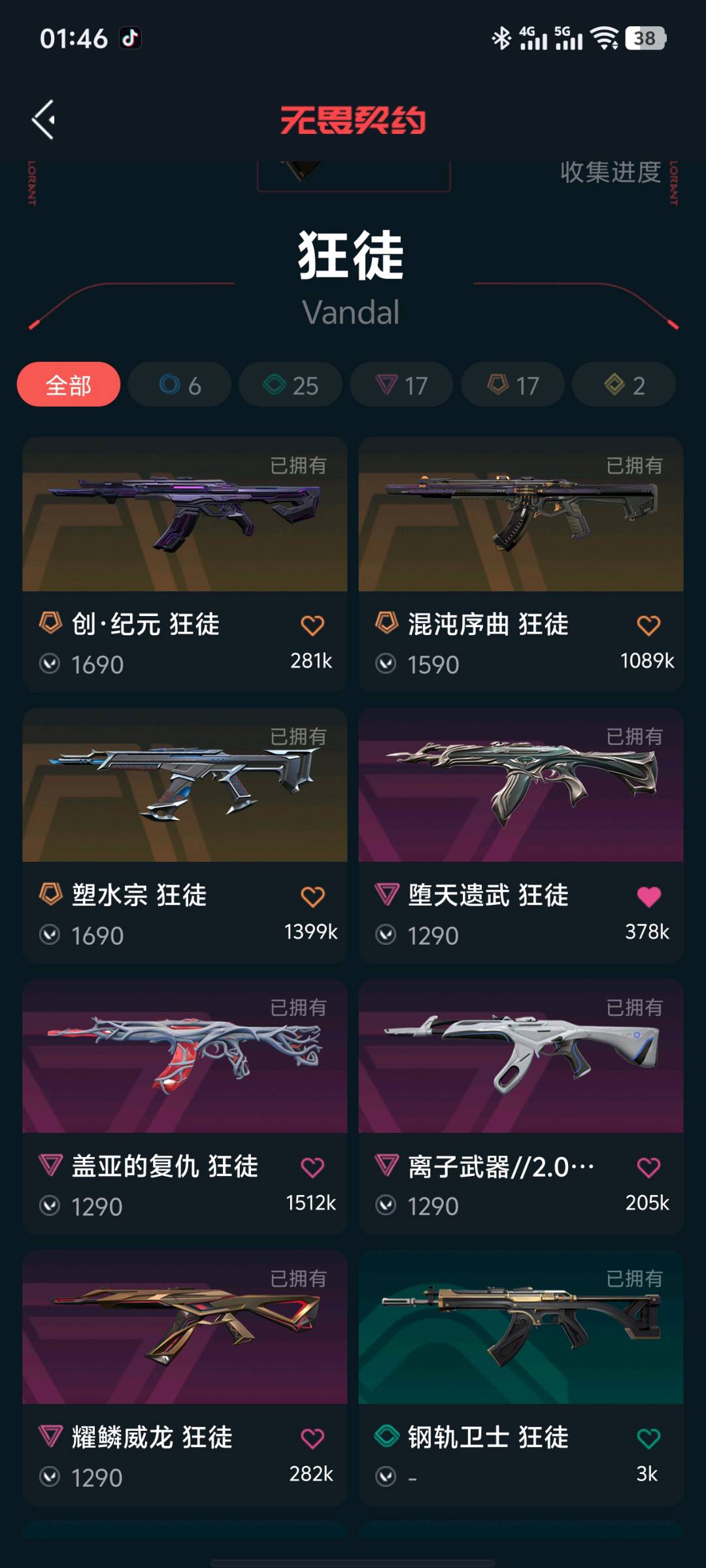Unlike the 堕天遗武 狂徒 skin
The height and width of the screenshot is (1568, 706).
648,896
